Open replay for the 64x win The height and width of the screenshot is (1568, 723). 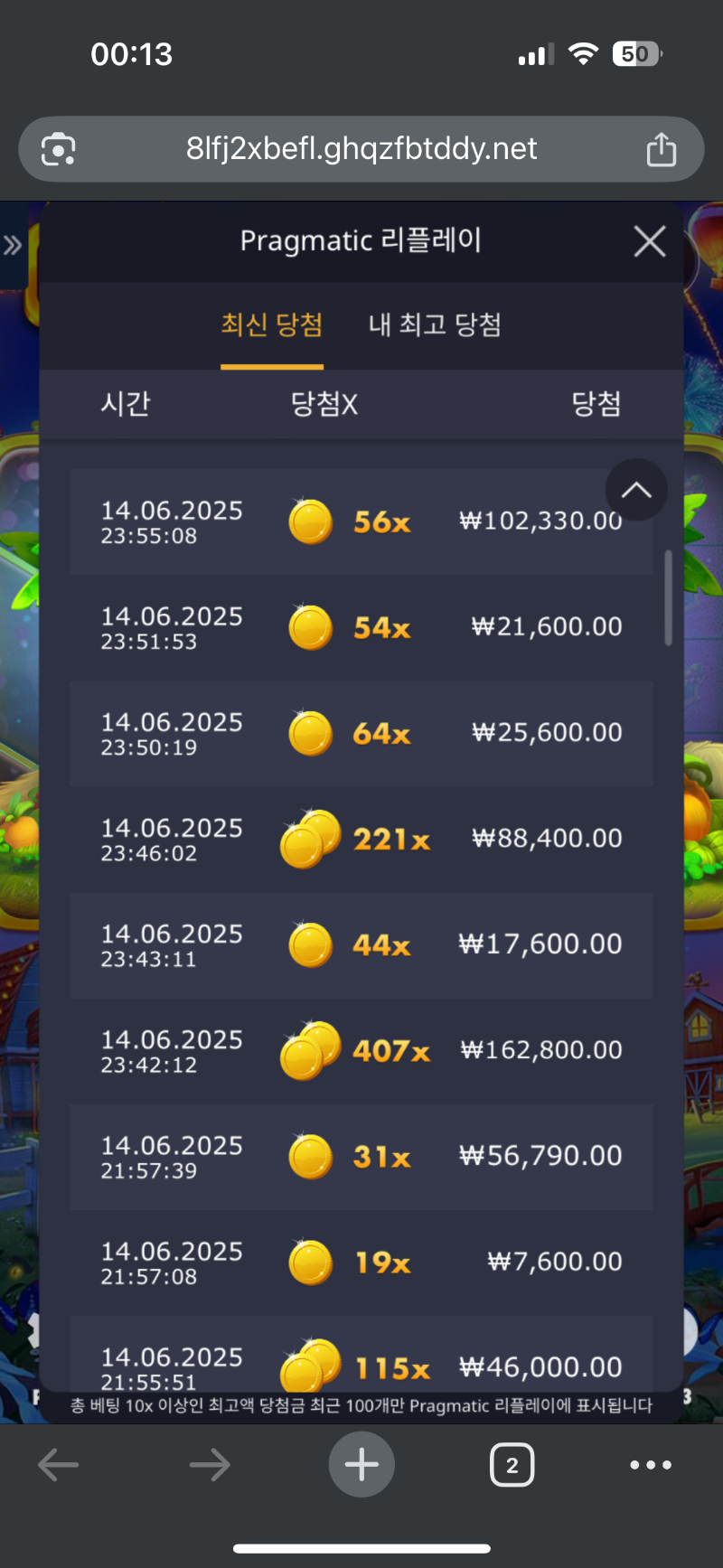361,733
